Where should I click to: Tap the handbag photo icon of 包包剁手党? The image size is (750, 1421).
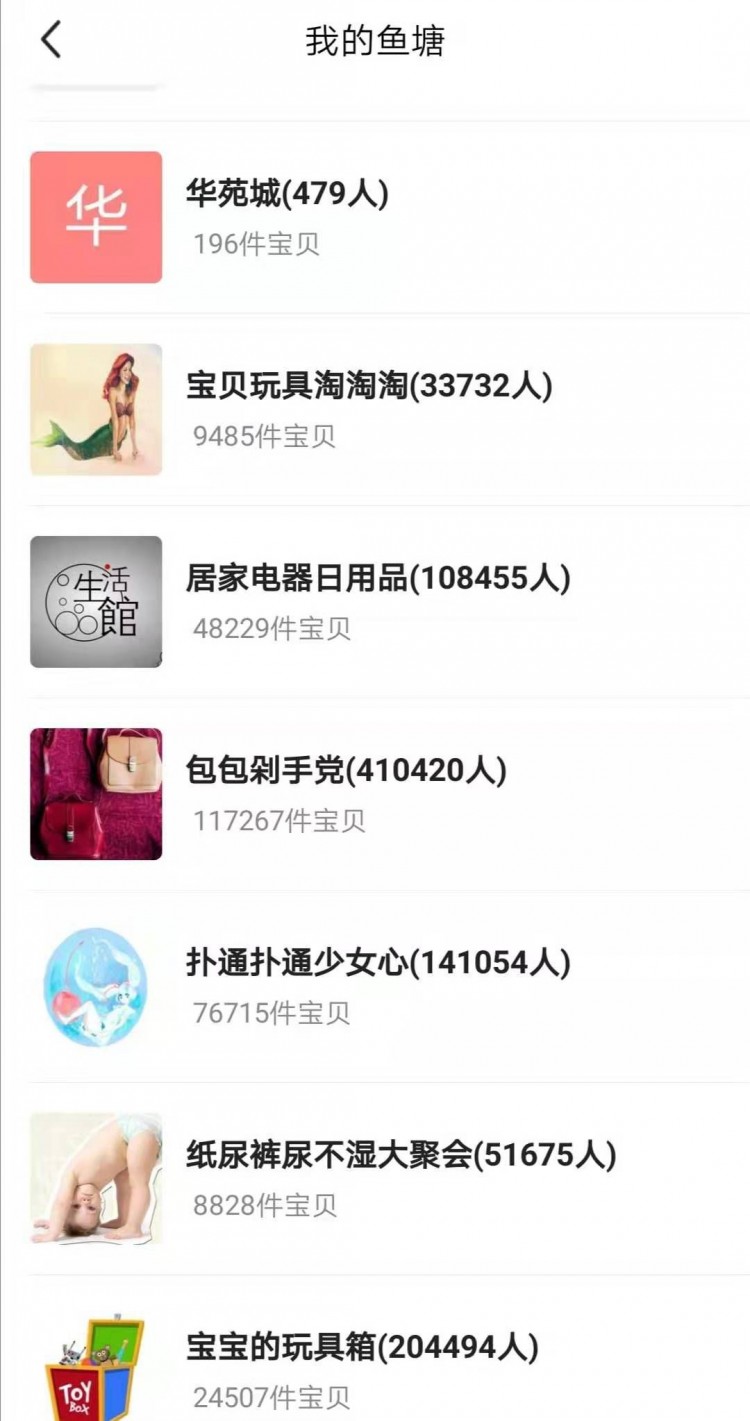(95, 793)
